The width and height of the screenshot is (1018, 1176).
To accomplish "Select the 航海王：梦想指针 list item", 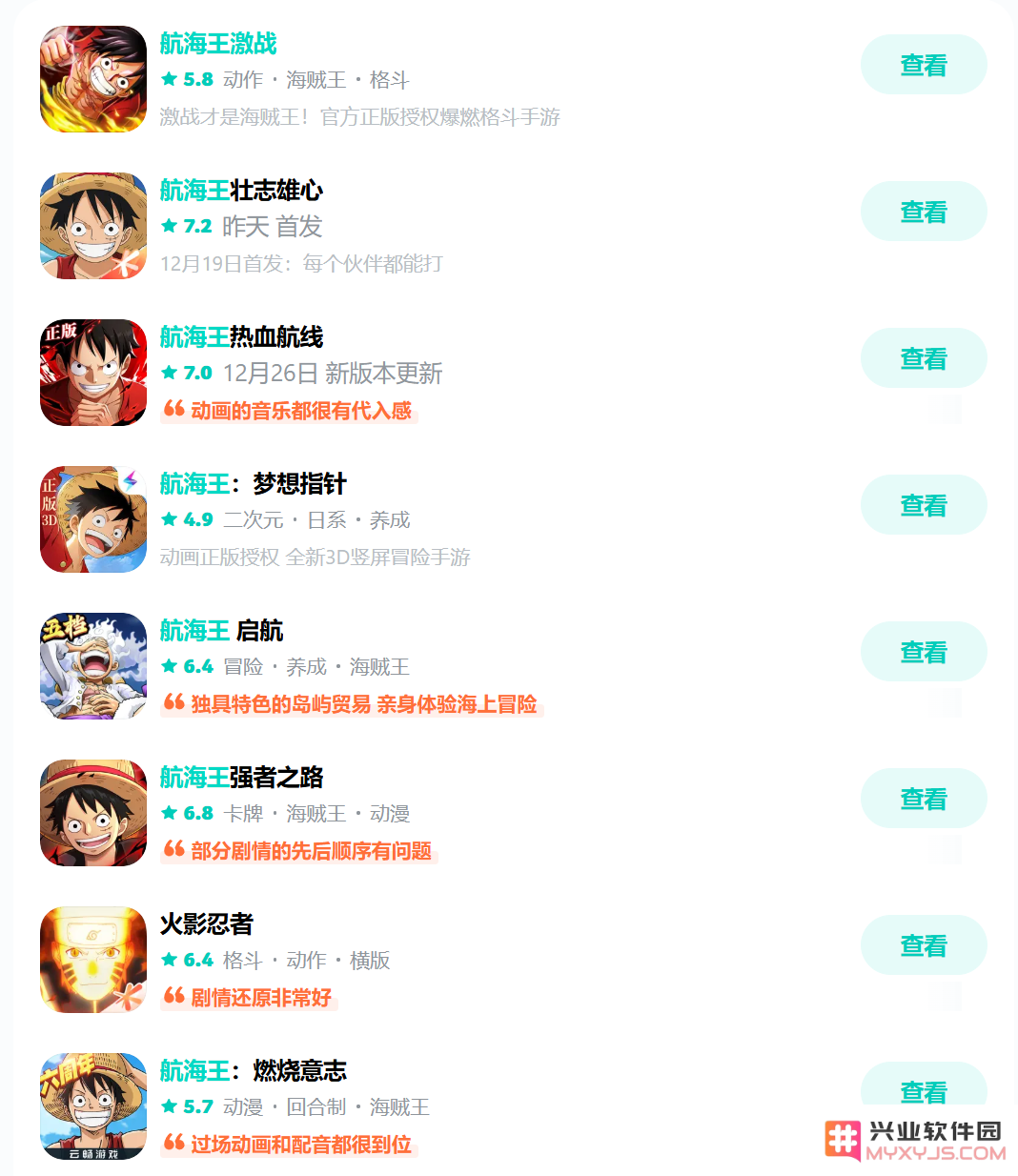I will click(253, 484).
